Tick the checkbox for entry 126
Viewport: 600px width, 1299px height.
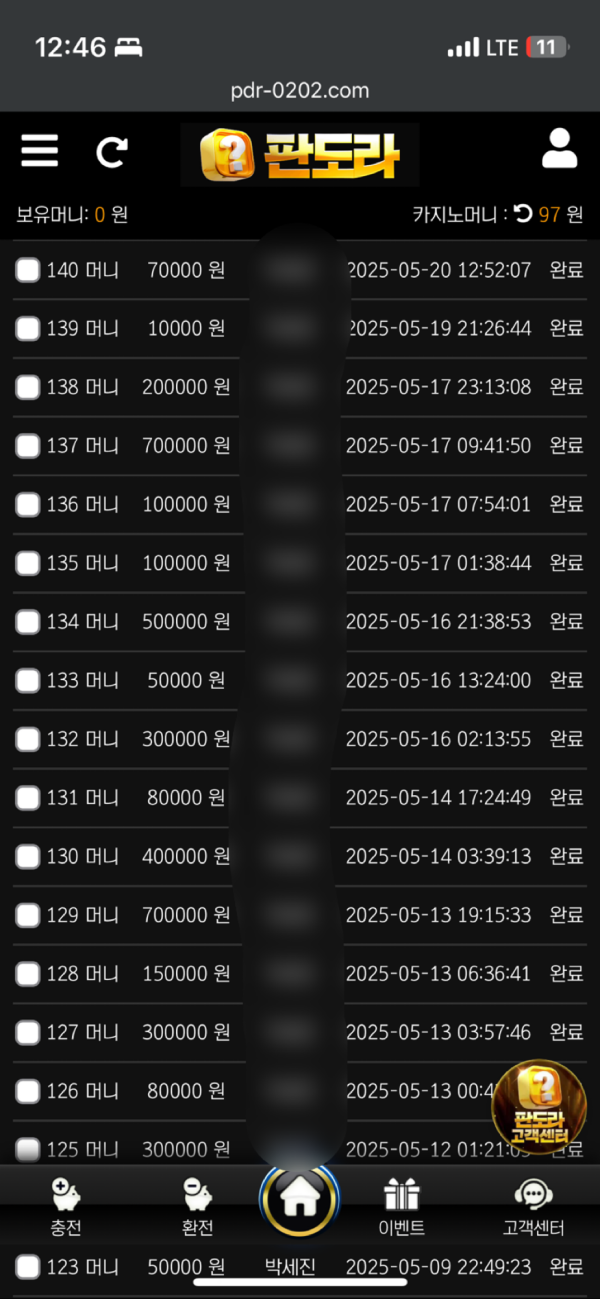[x=28, y=1091]
